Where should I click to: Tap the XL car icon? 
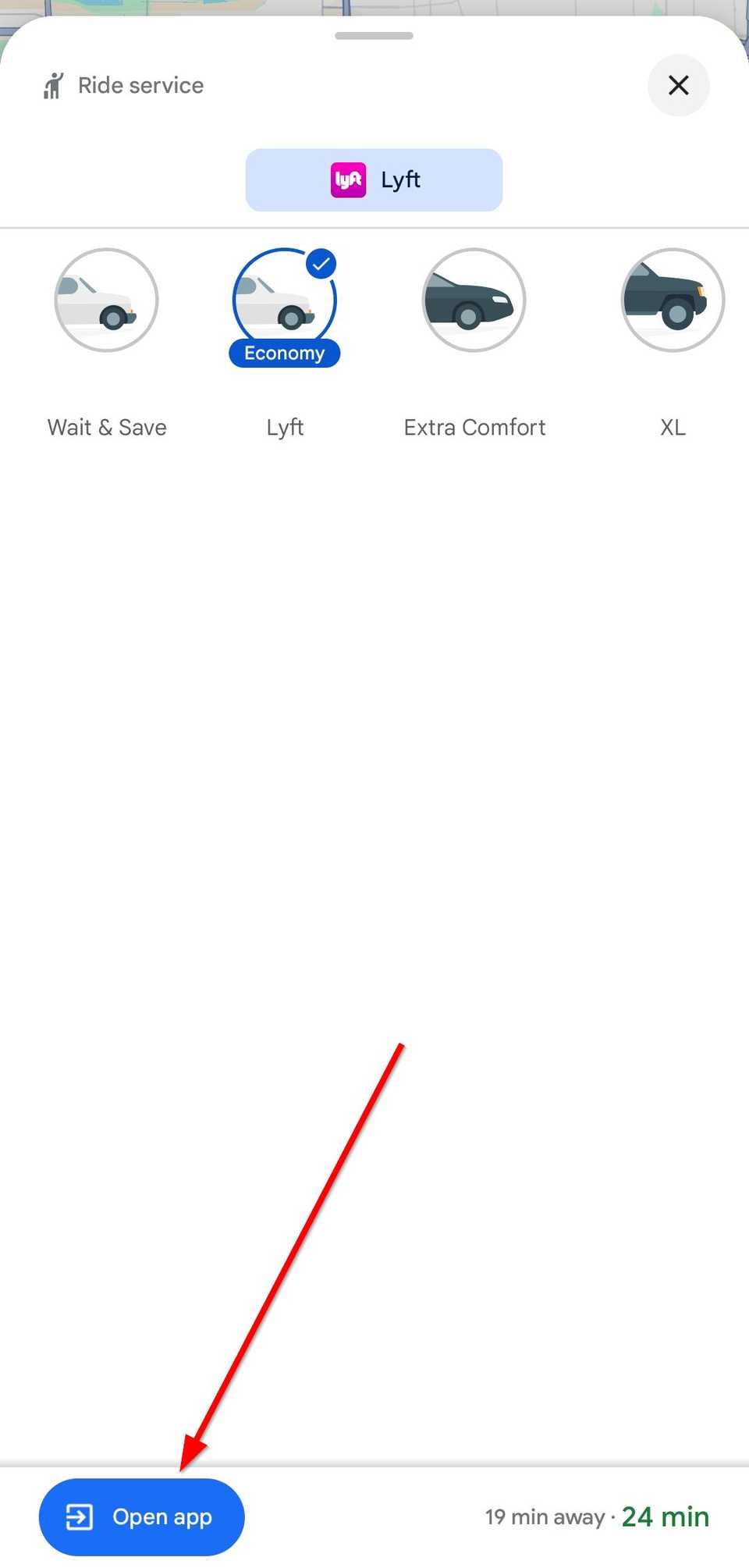pos(672,300)
